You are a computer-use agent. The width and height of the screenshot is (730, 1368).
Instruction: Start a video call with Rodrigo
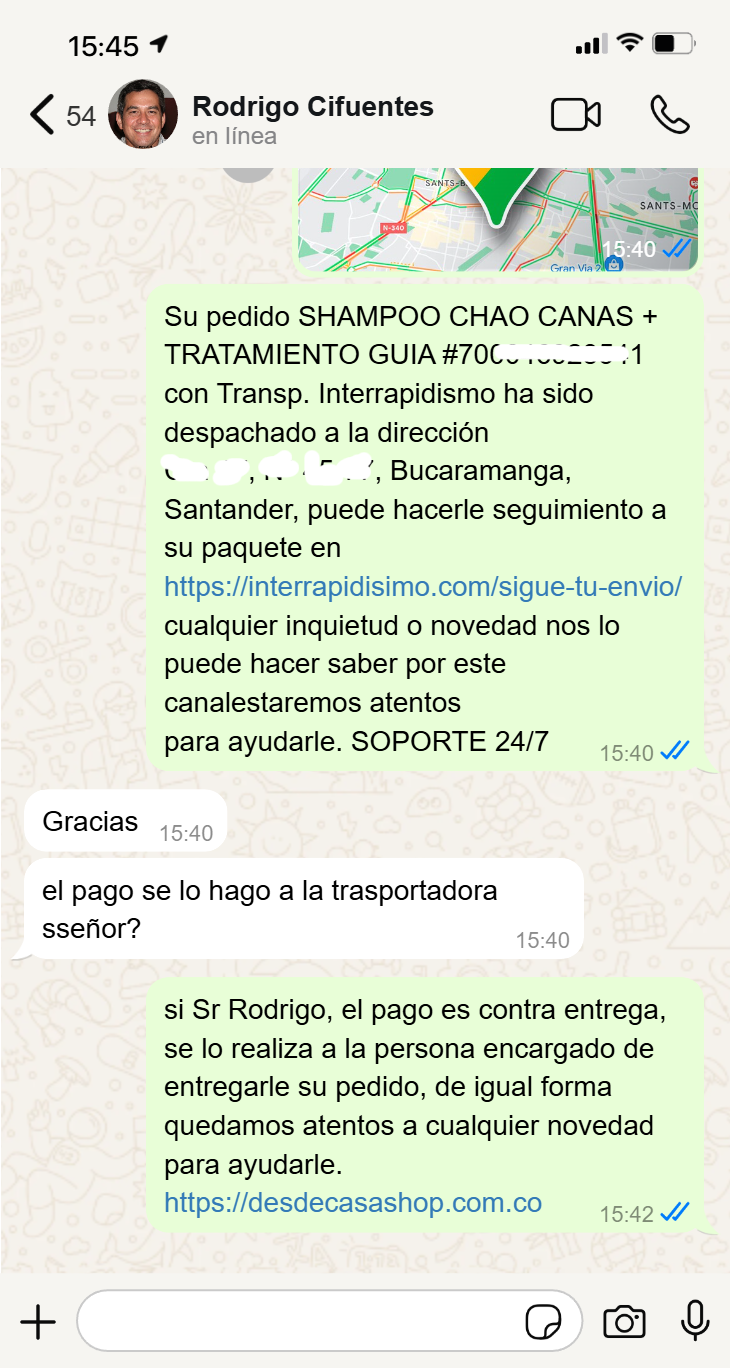pyautogui.click(x=575, y=115)
